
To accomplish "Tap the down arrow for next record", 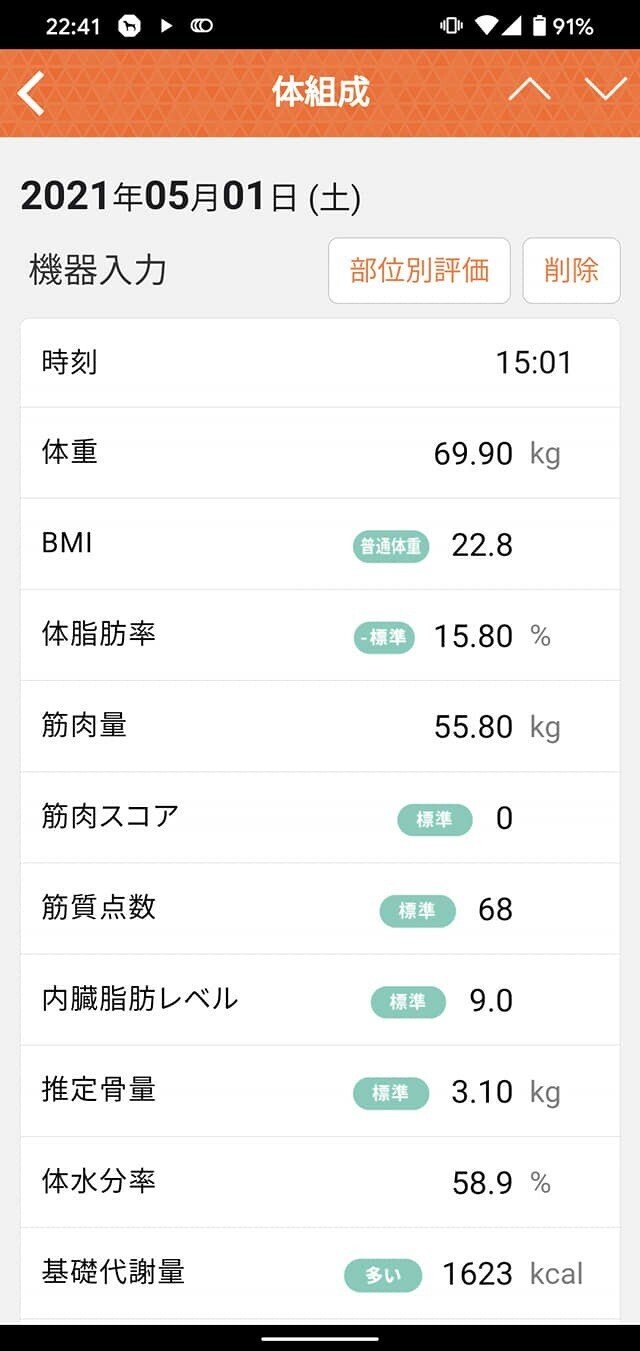I will pyautogui.click(x=605, y=91).
